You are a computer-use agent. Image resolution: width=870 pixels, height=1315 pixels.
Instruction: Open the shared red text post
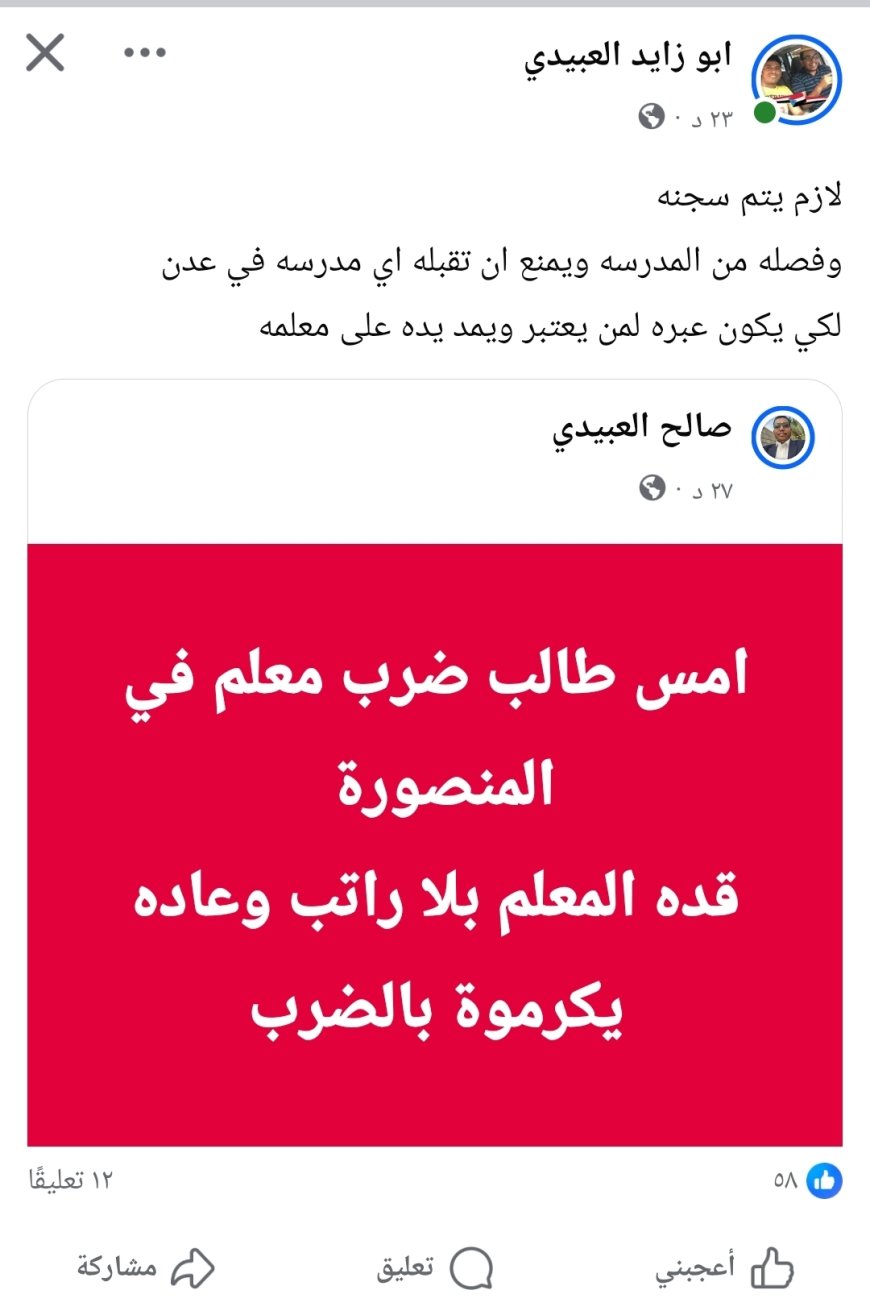pos(435,845)
